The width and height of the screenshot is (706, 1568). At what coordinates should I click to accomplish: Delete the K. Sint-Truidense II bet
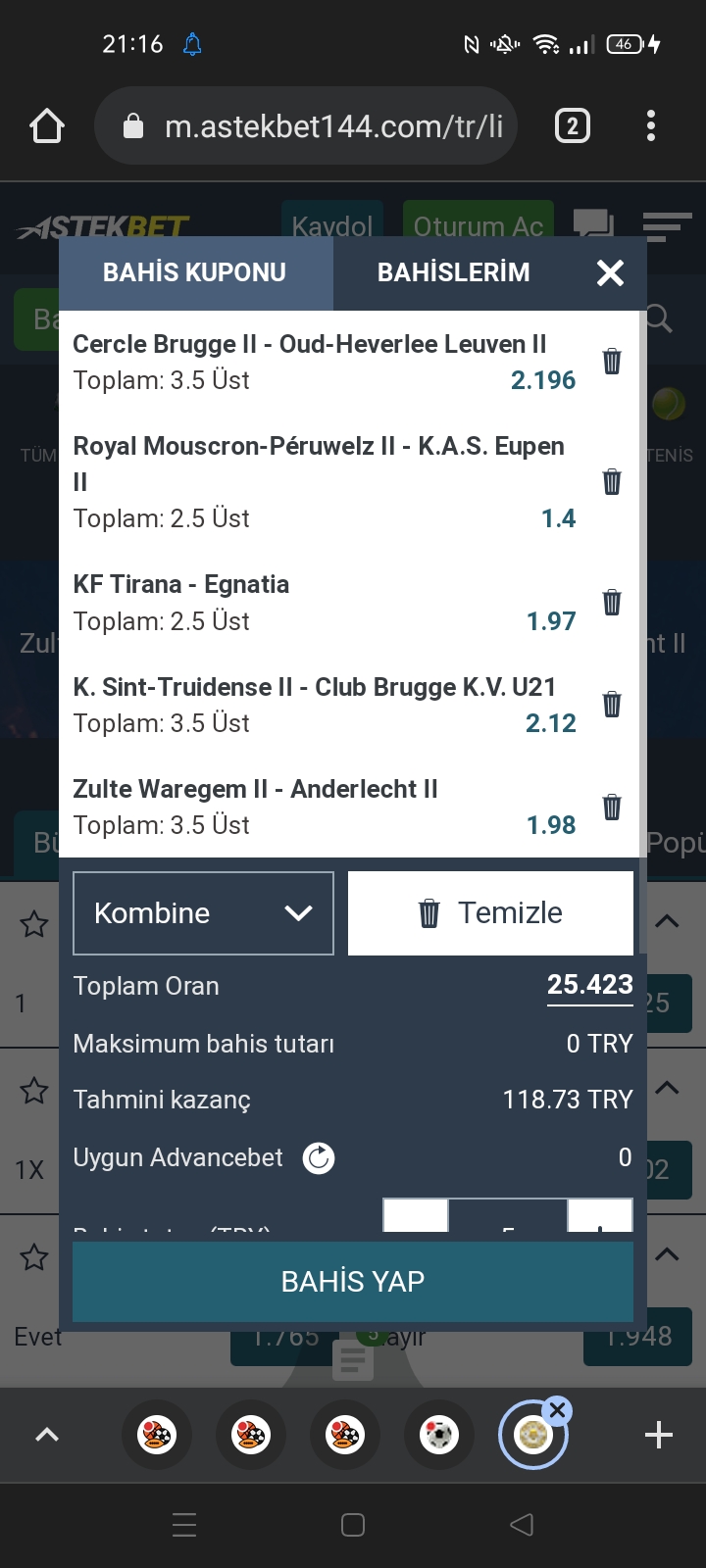click(x=612, y=704)
